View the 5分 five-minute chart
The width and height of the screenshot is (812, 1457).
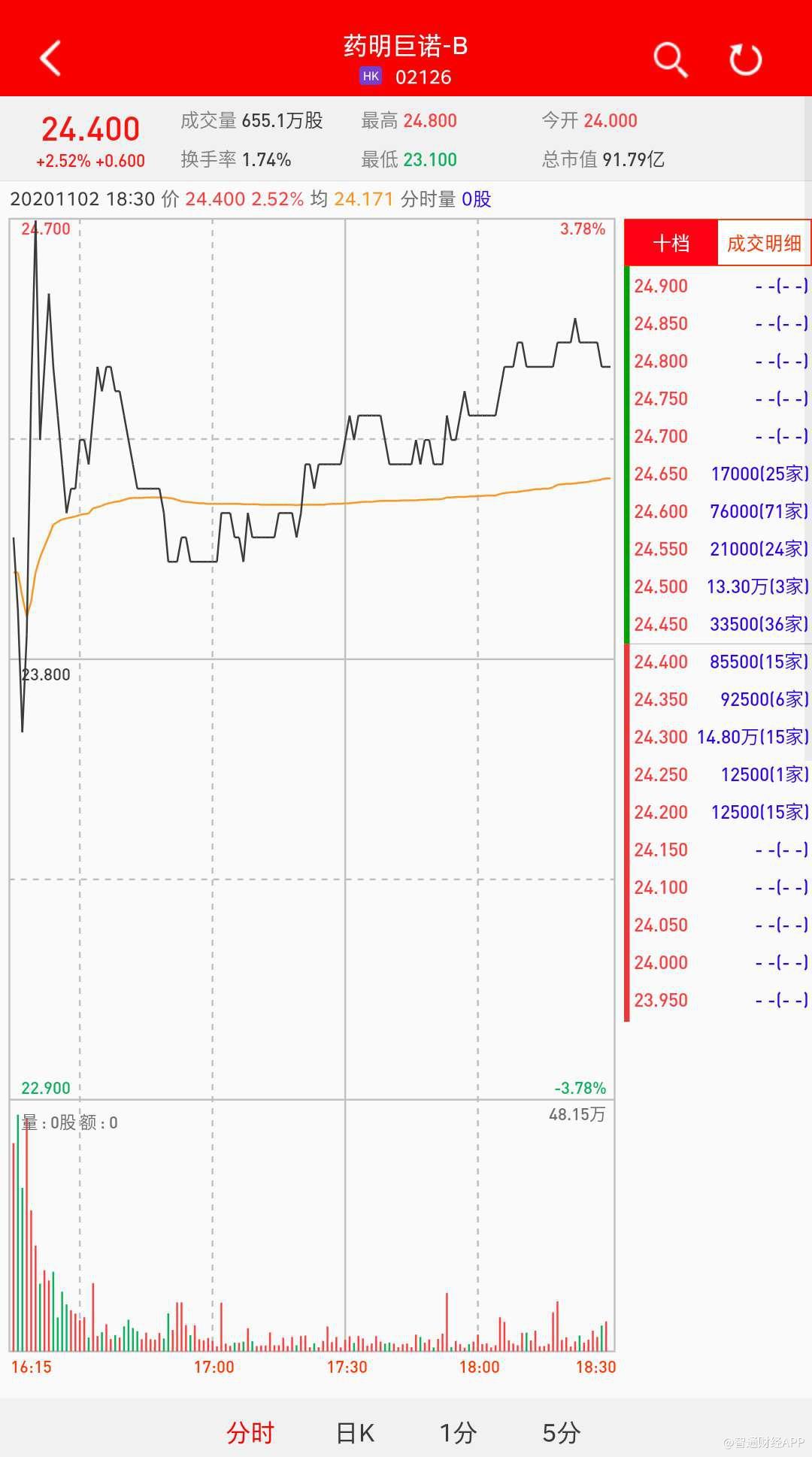(561, 1432)
